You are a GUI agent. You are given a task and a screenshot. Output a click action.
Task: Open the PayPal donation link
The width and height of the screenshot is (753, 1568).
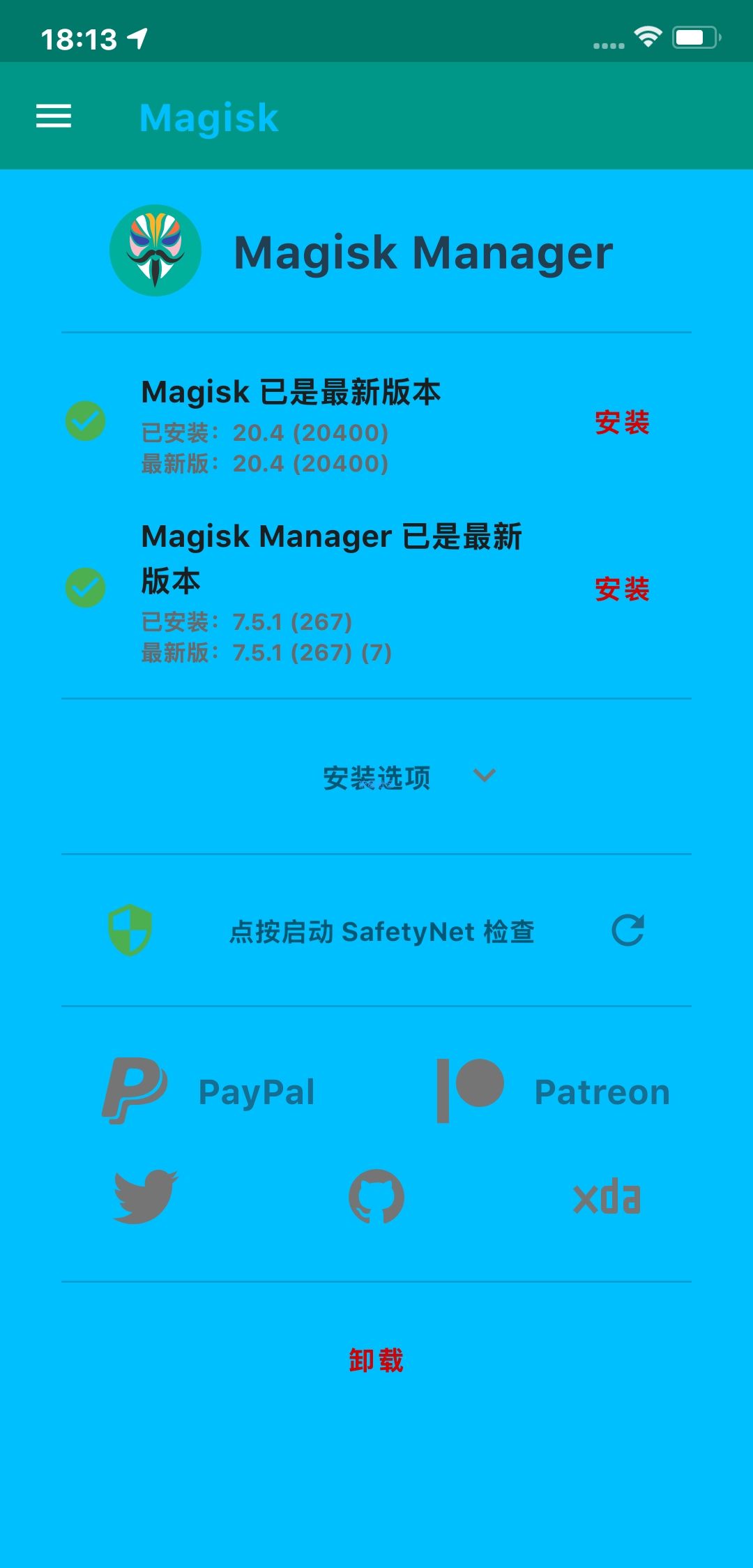[208, 1091]
